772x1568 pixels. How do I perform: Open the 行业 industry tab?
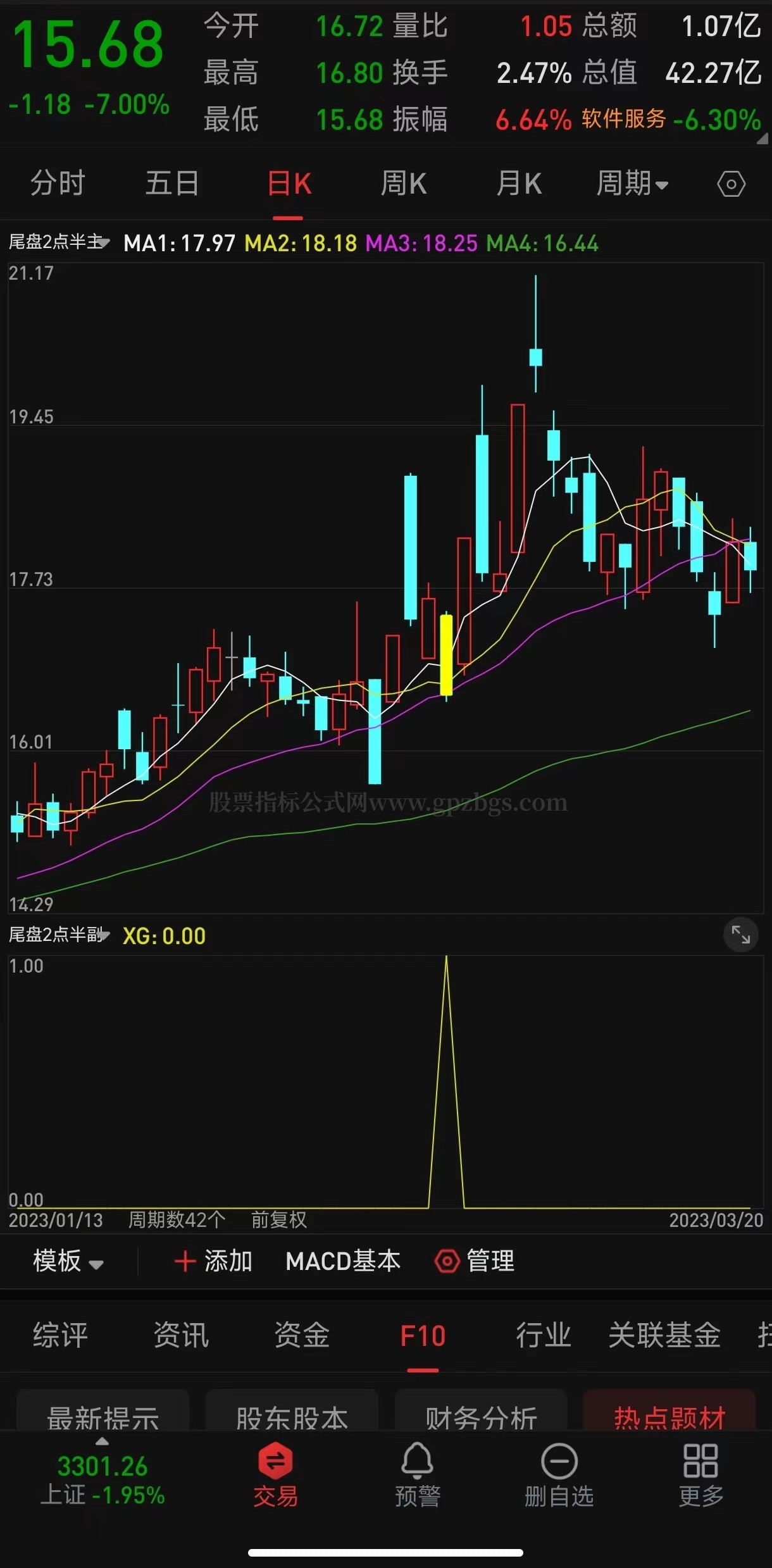coord(543,1335)
